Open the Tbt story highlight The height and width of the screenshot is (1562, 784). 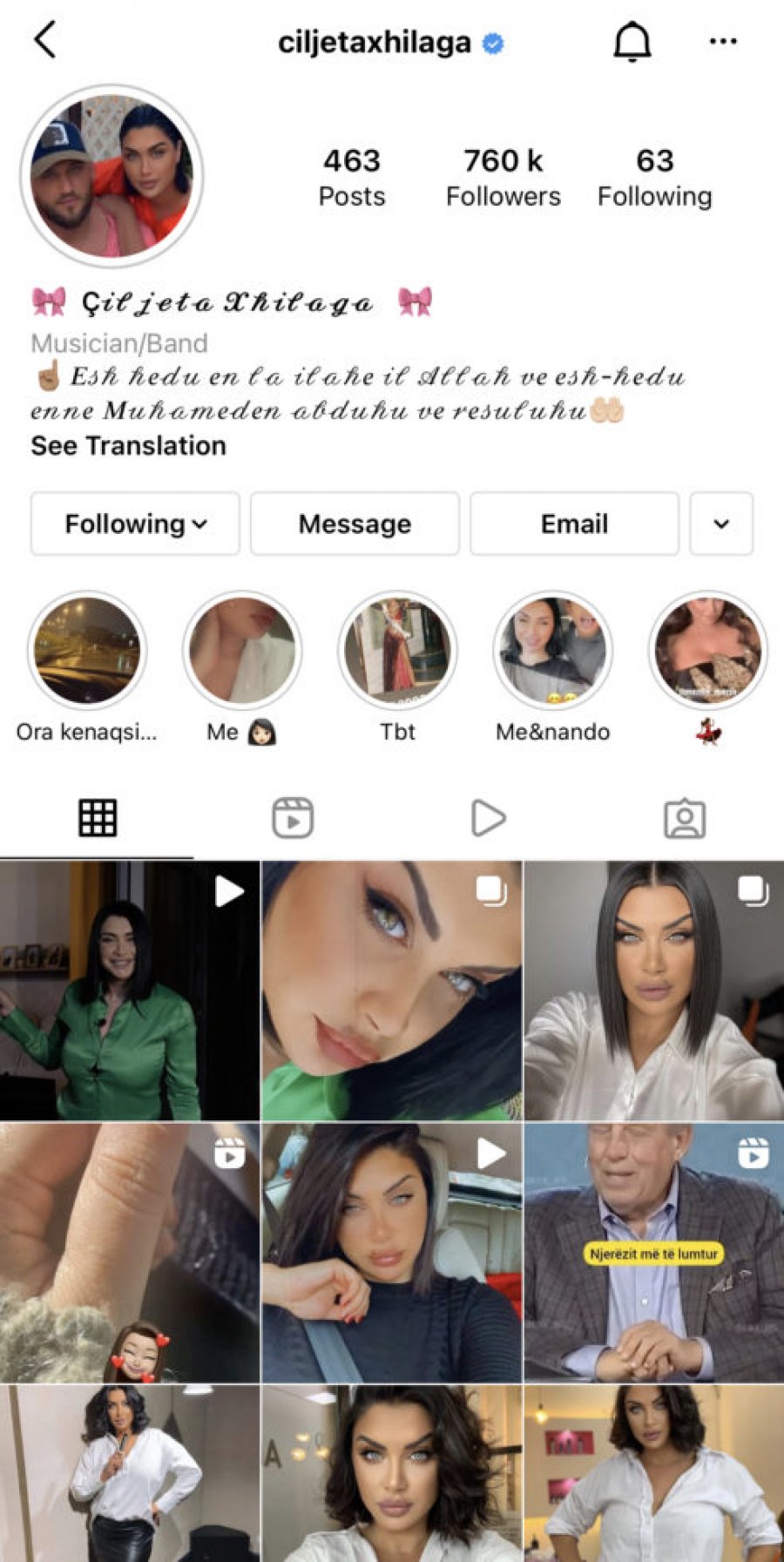click(x=397, y=650)
